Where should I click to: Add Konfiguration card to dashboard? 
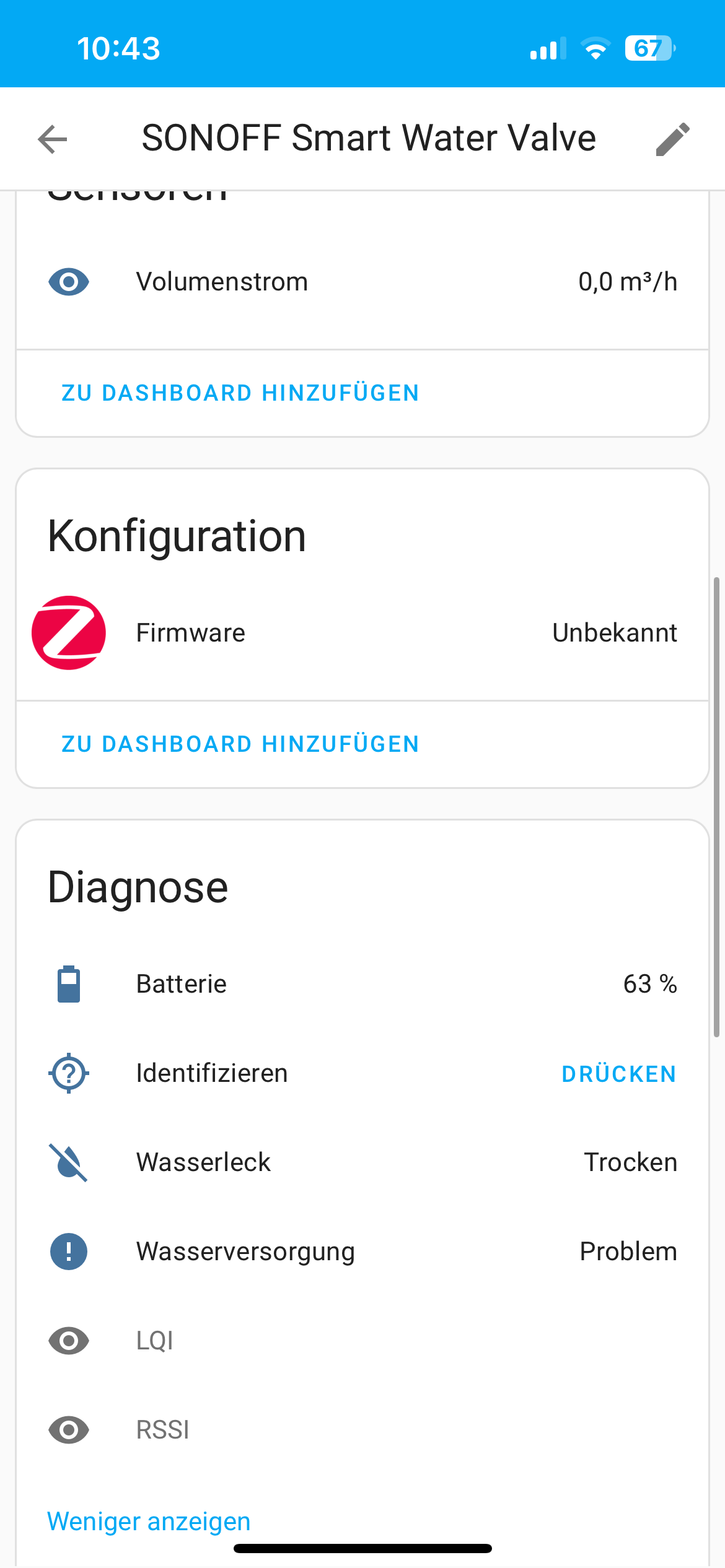240,744
